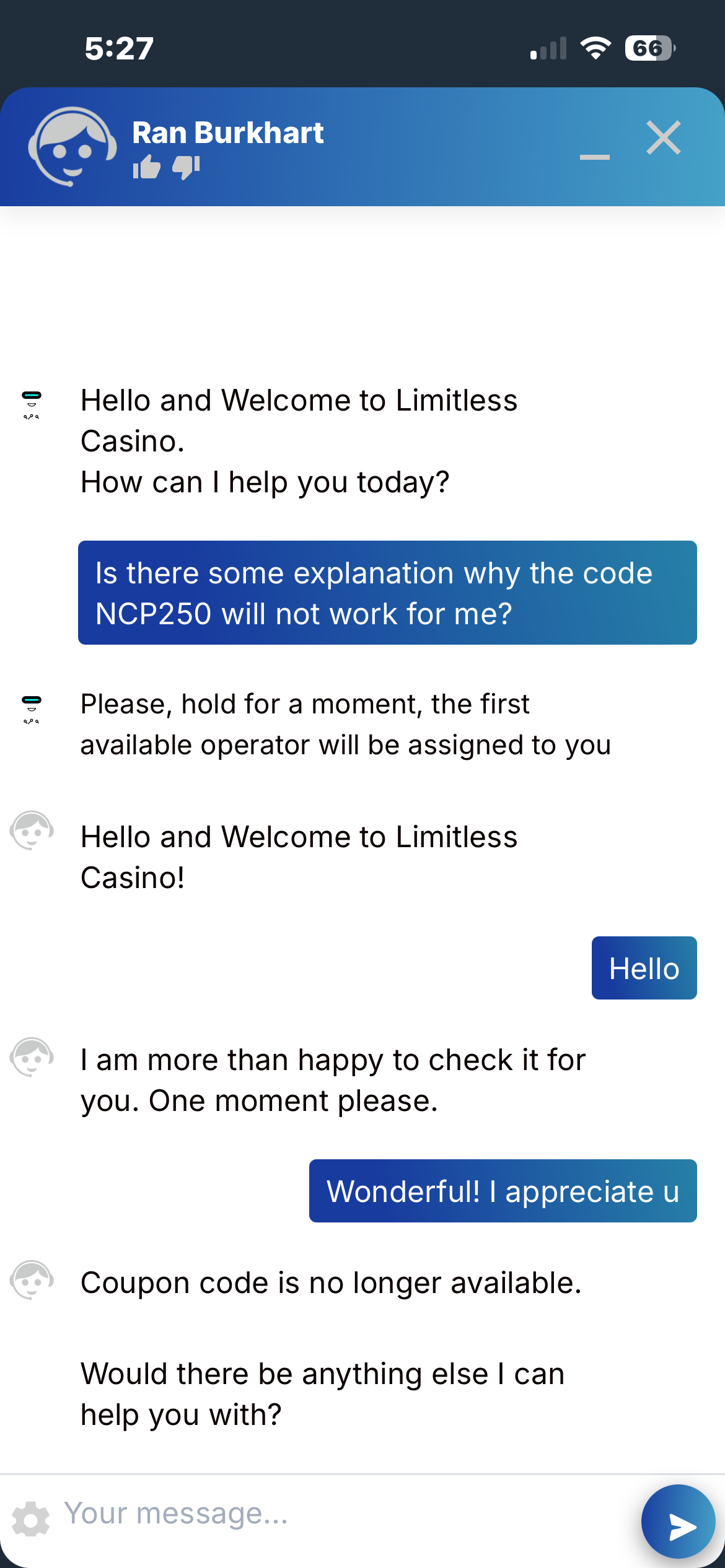Close the support chat
This screenshot has width=725, height=1568.
coord(663,137)
